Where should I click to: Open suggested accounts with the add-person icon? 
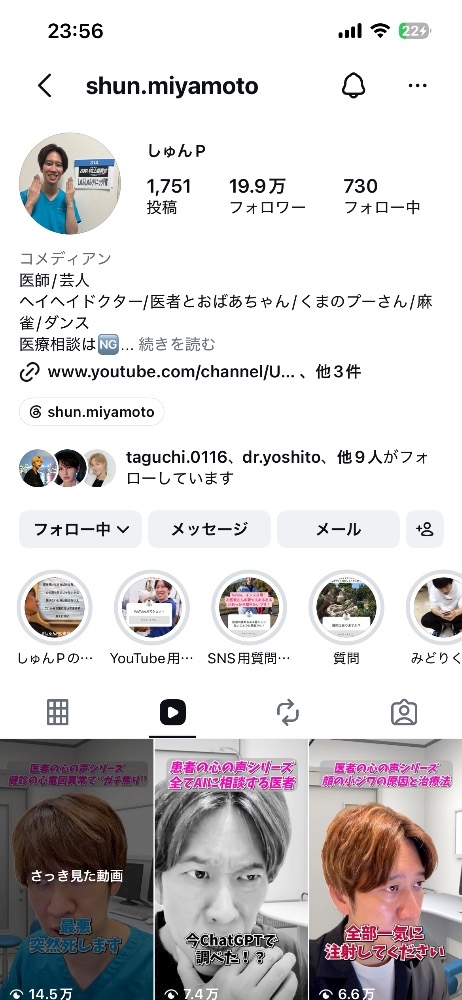[425, 529]
